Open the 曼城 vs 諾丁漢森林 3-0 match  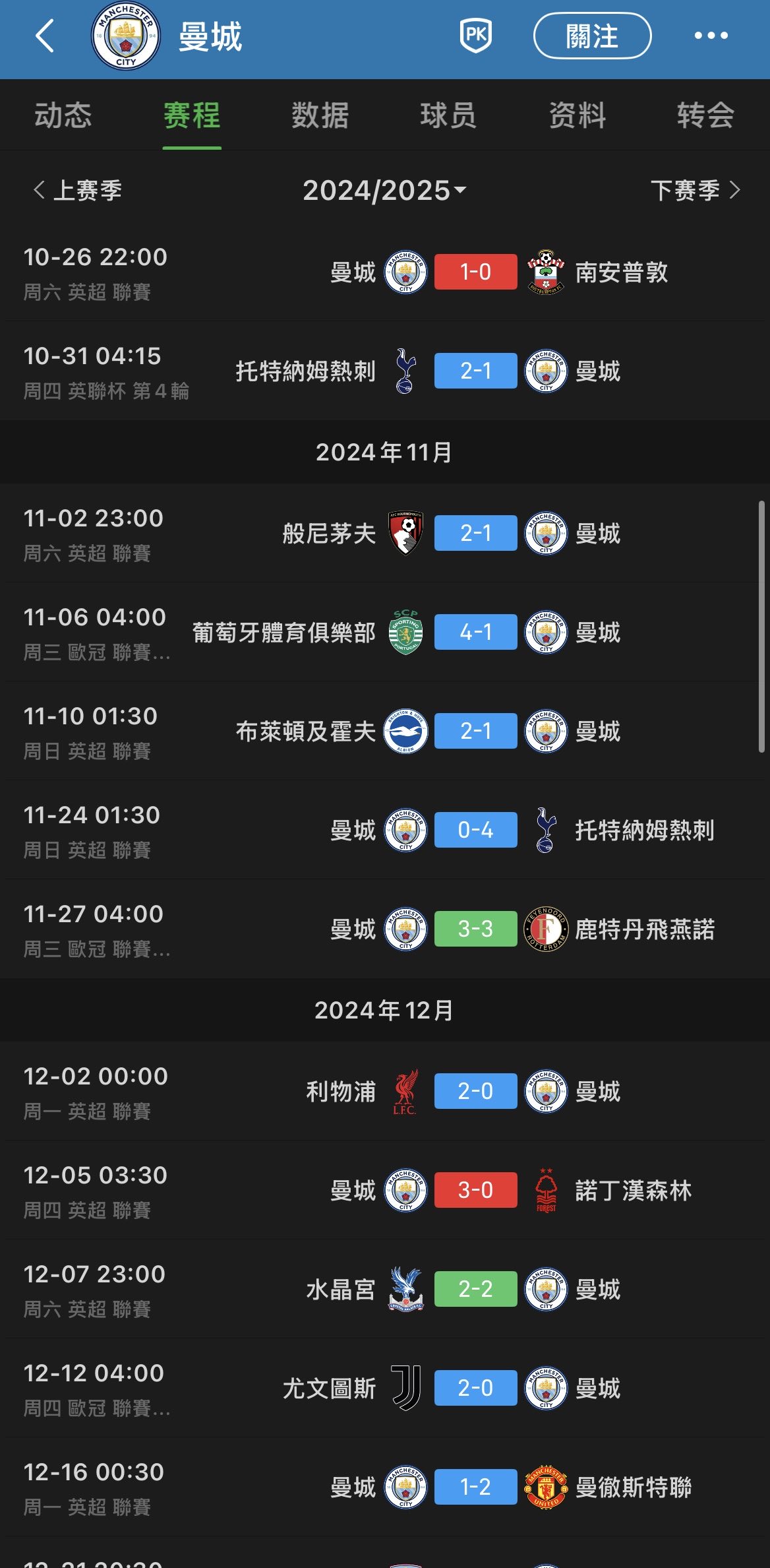[475, 1190]
